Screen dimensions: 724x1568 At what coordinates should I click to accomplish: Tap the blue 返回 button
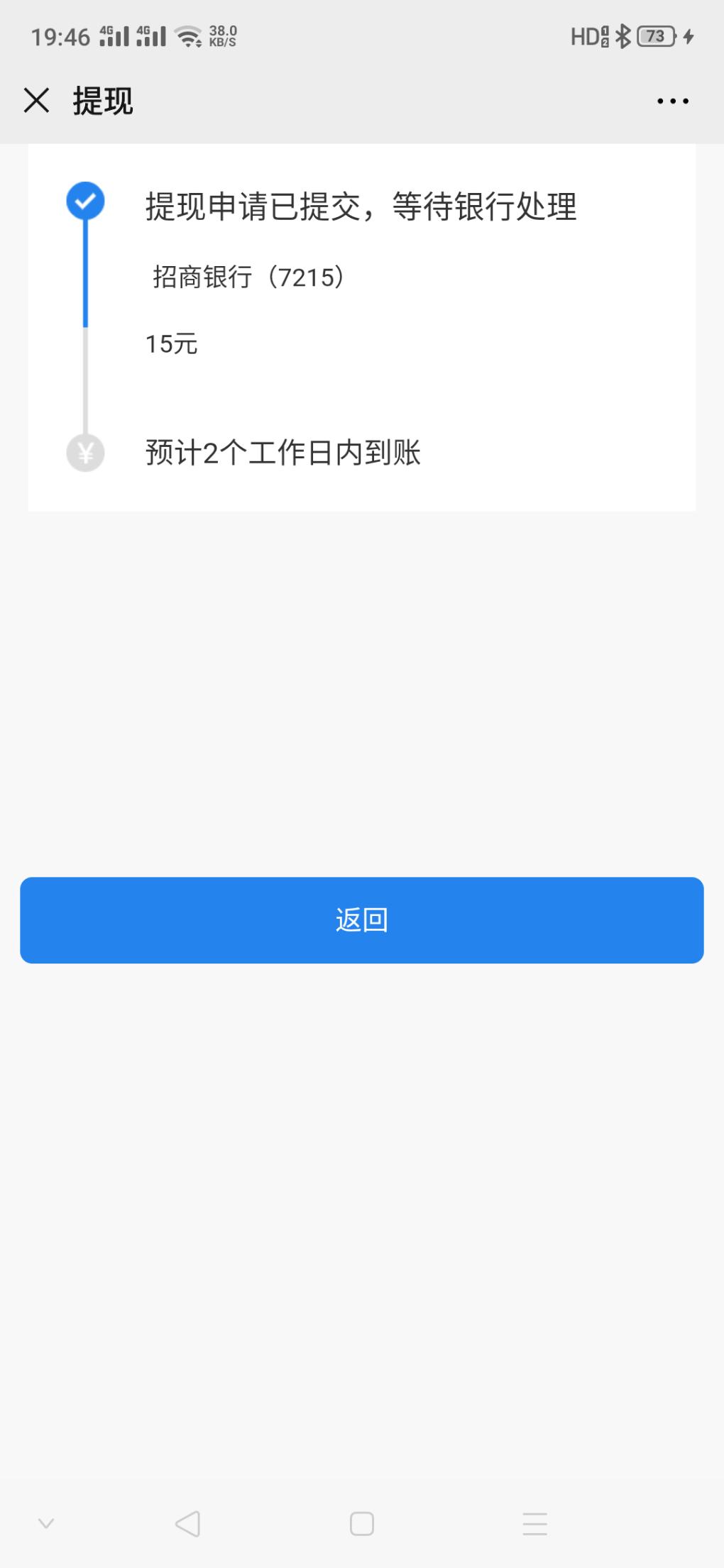(362, 920)
